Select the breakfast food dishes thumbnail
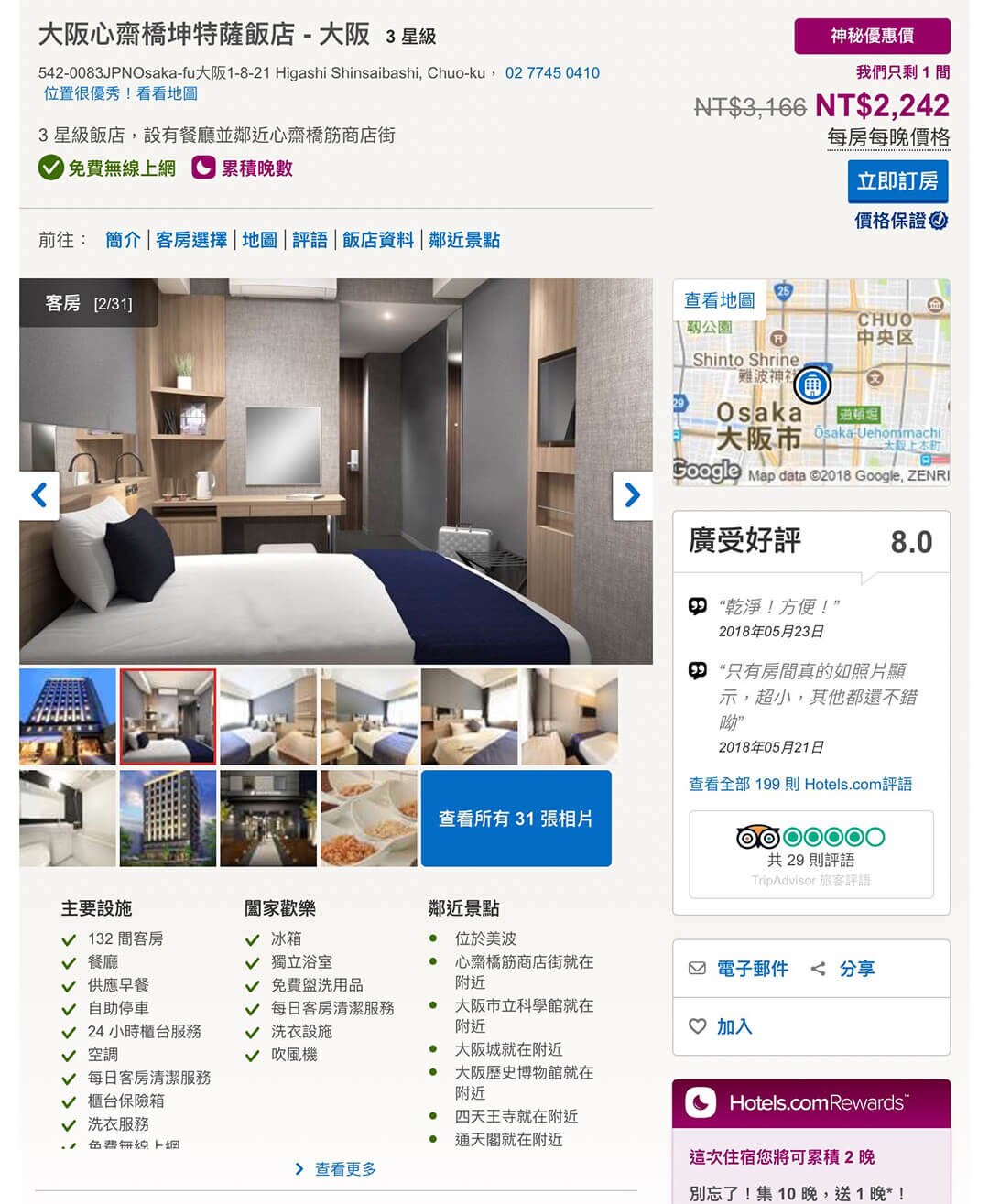Screen dimensions: 989x1204 coord(368,818)
